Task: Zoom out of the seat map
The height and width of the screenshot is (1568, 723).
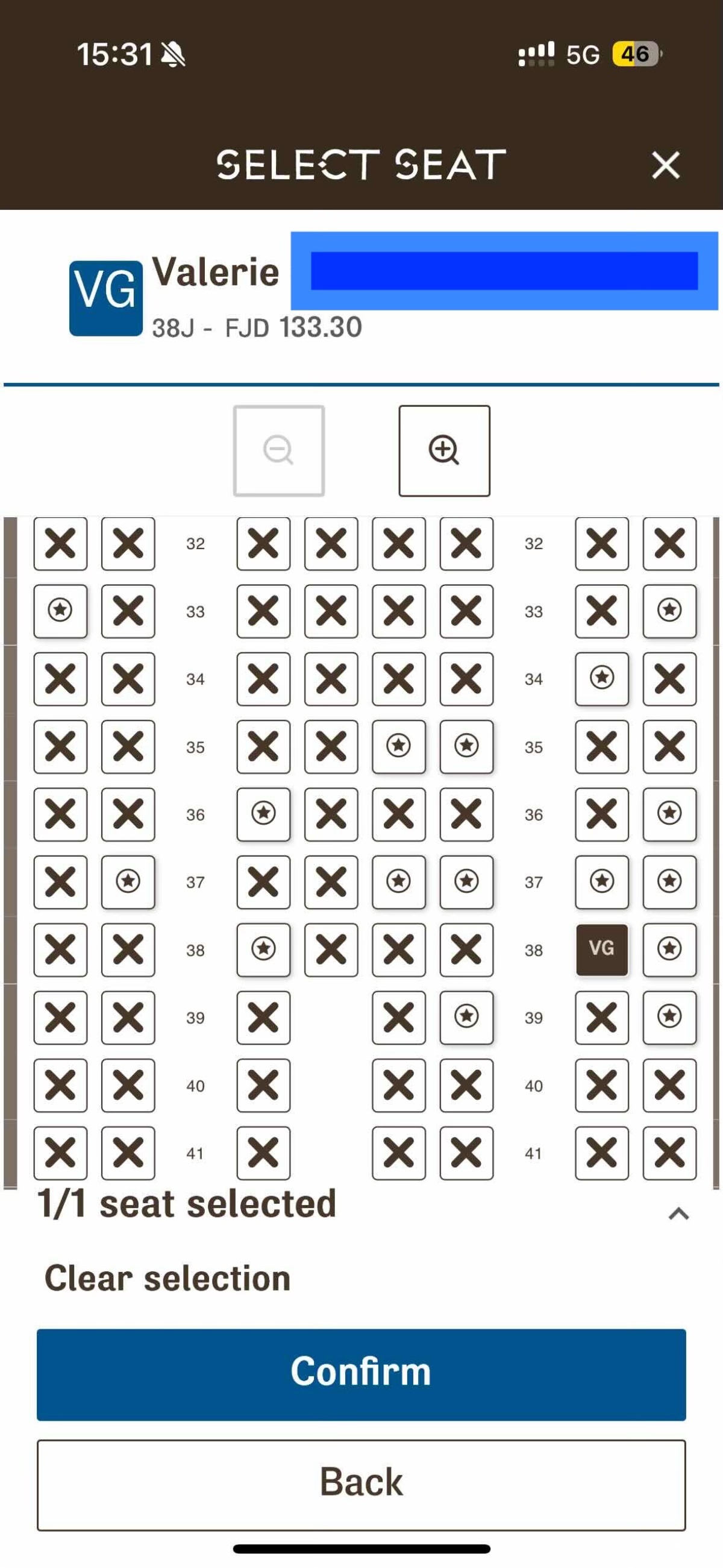Action: [x=279, y=450]
